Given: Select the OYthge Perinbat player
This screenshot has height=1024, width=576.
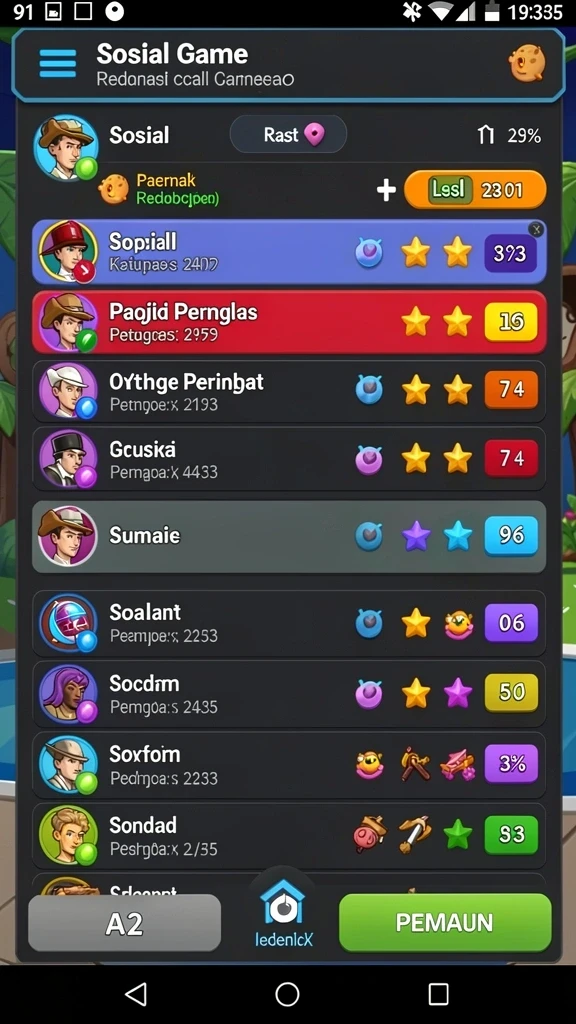Looking at the screenshot, I should pyautogui.click(x=289, y=391).
